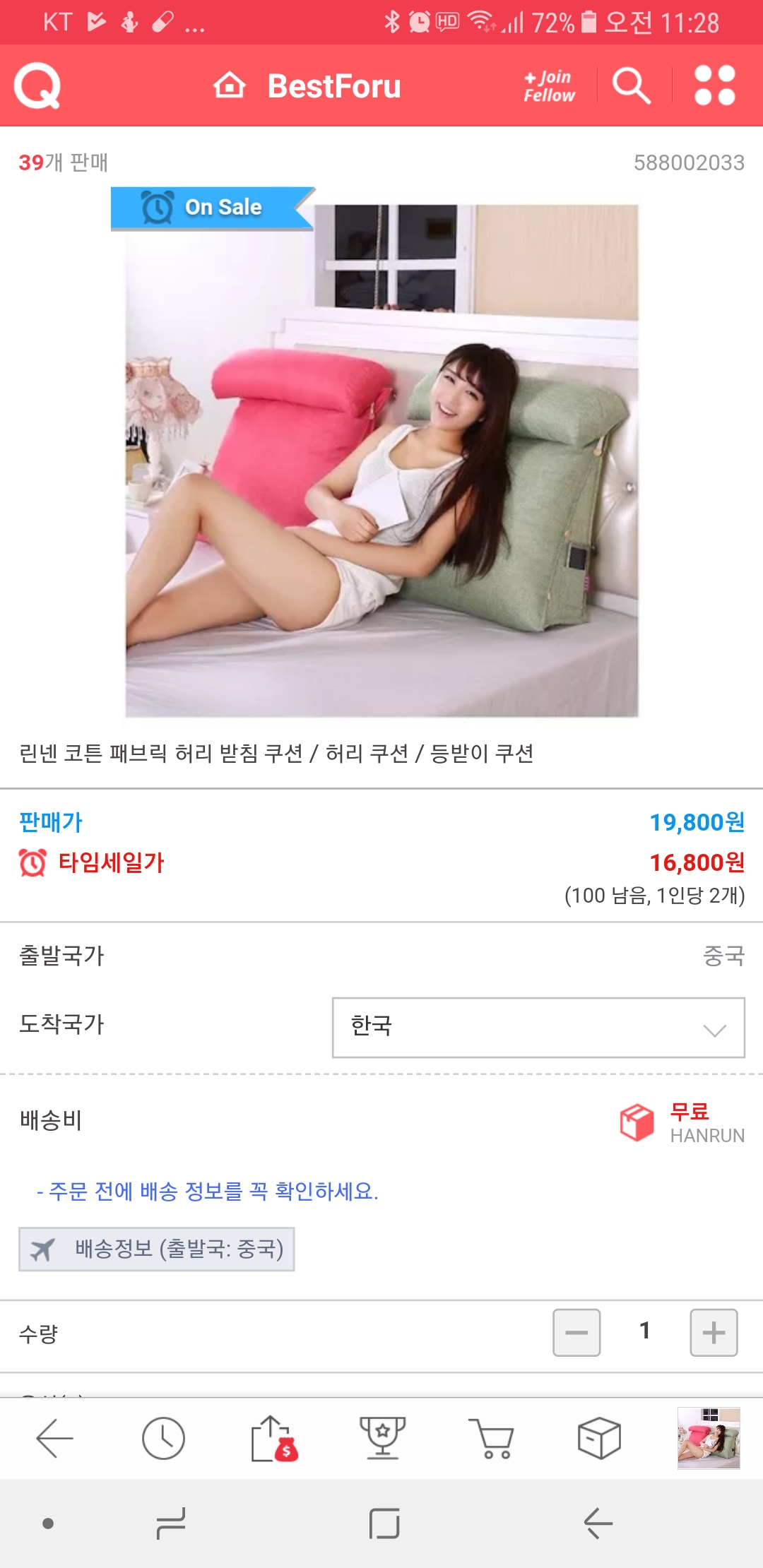Share this product for rewards
The height and width of the screenshot is (1568, 763).
click(x=274, y=1438)
